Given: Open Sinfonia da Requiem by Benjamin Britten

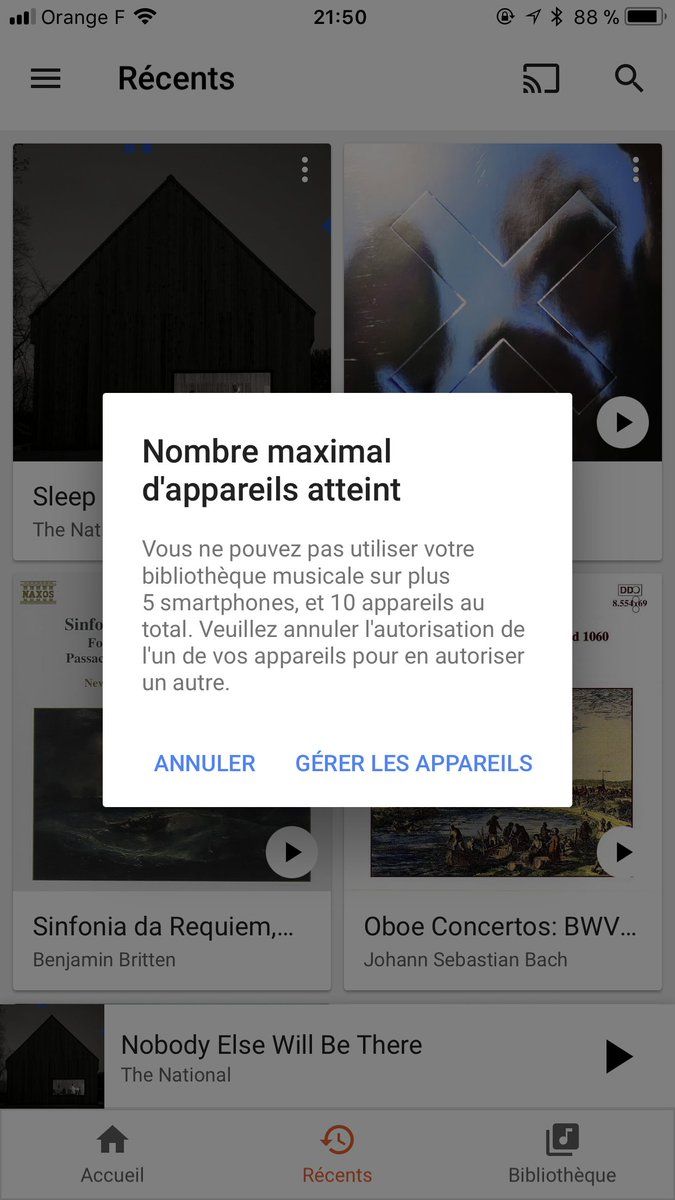Looking at the screenshot, I should point(165,940).
